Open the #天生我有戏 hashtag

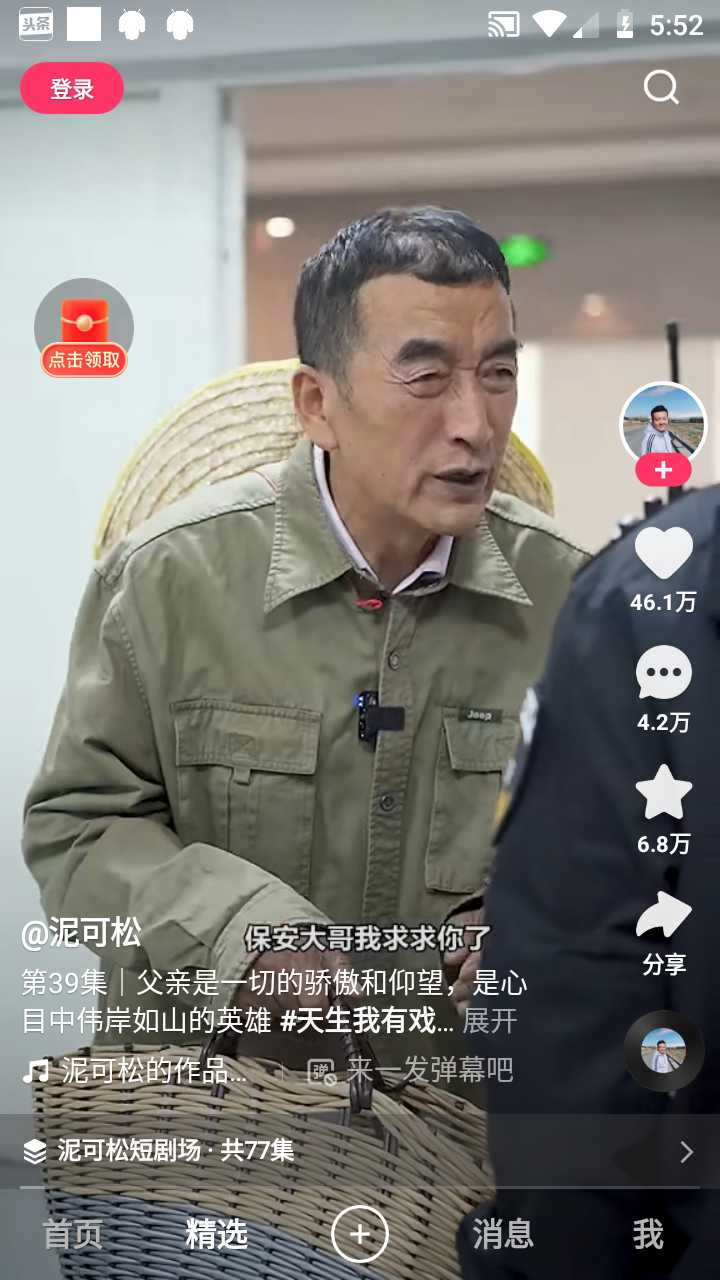point(366,1021)
